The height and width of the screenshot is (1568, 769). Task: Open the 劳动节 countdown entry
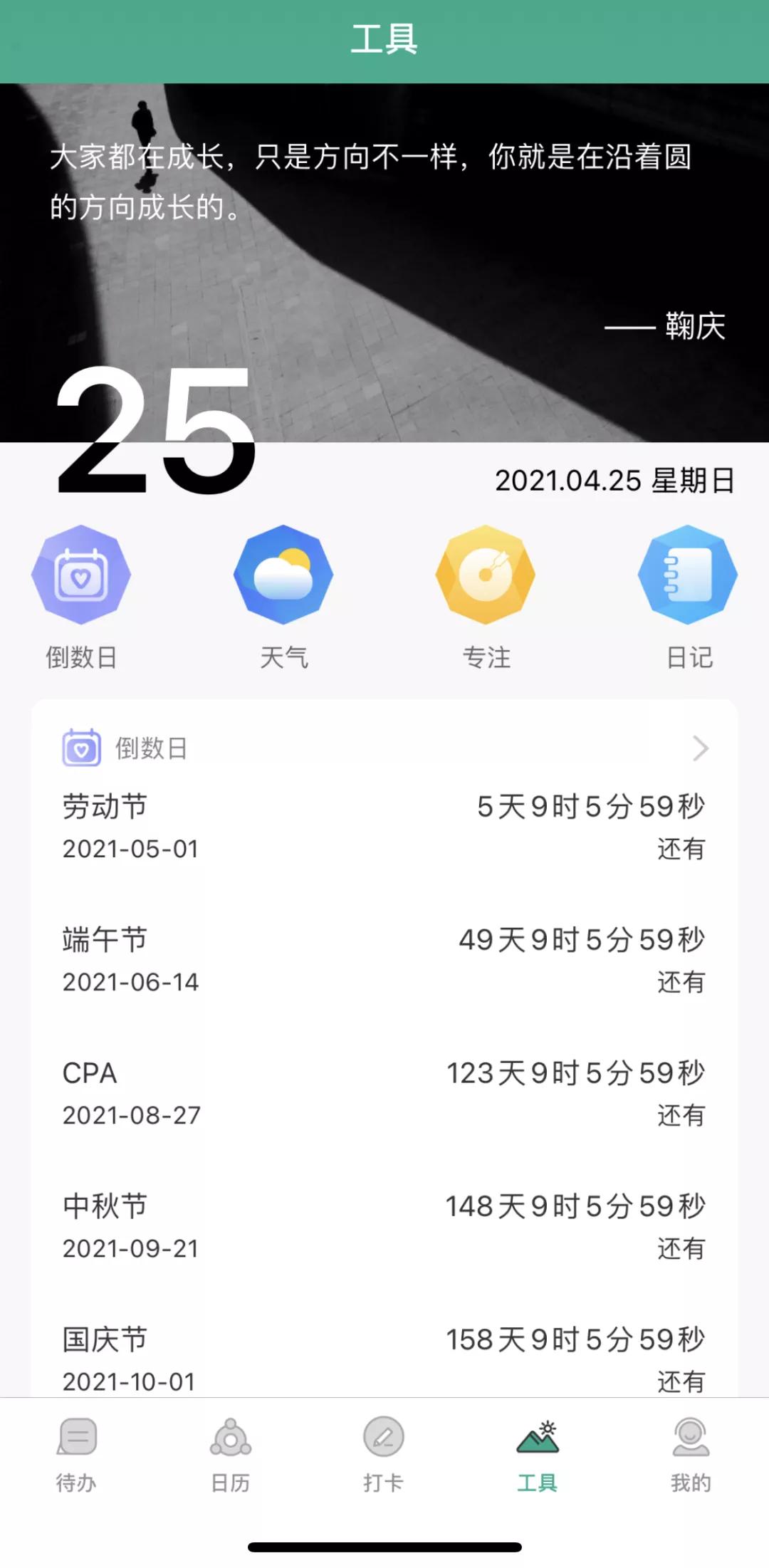(x=384, y=826)
